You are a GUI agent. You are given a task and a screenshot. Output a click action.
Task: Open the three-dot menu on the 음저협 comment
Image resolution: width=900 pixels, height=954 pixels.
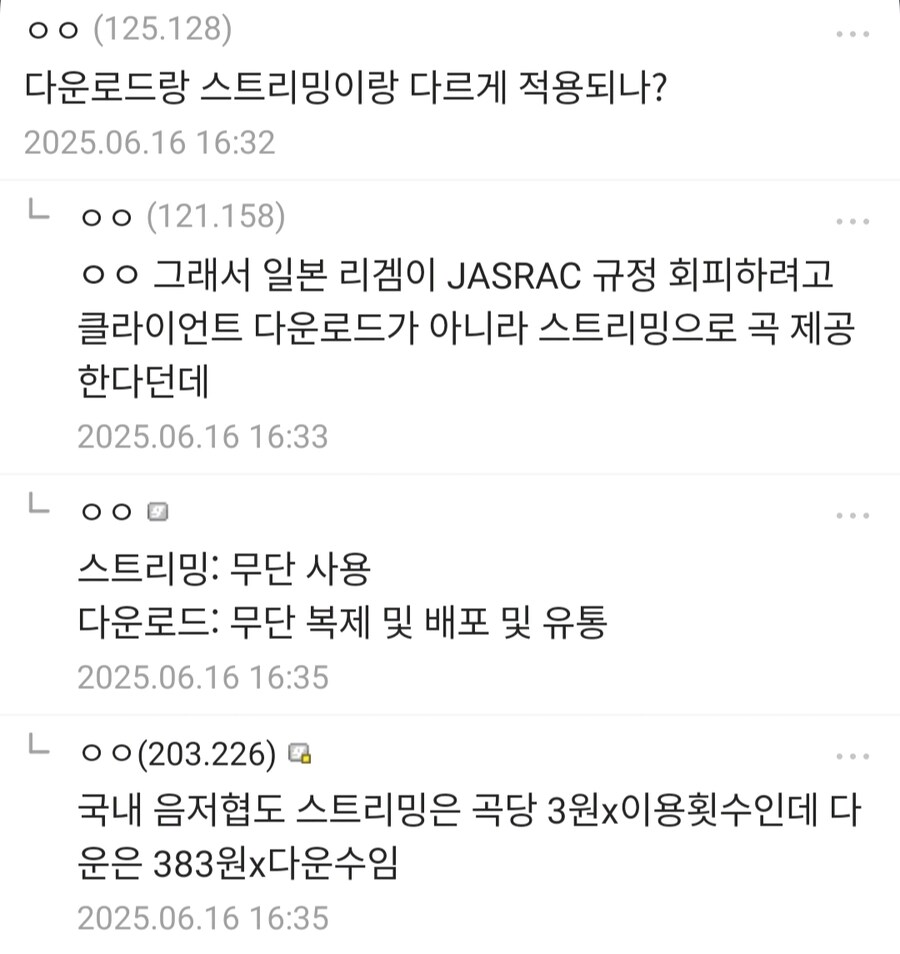tap(851, 757)
